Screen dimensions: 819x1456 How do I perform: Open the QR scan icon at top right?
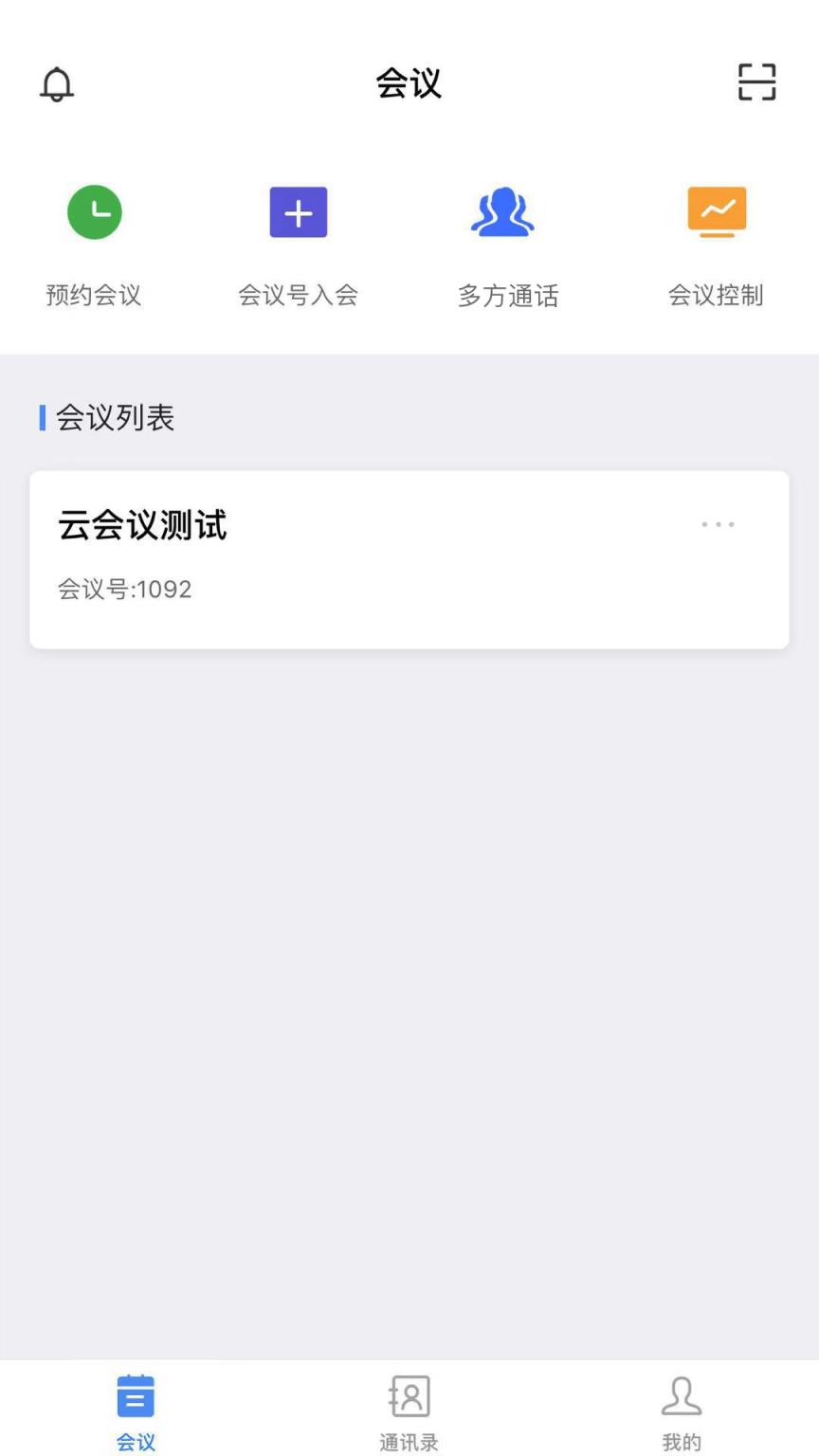coord(757,82)
